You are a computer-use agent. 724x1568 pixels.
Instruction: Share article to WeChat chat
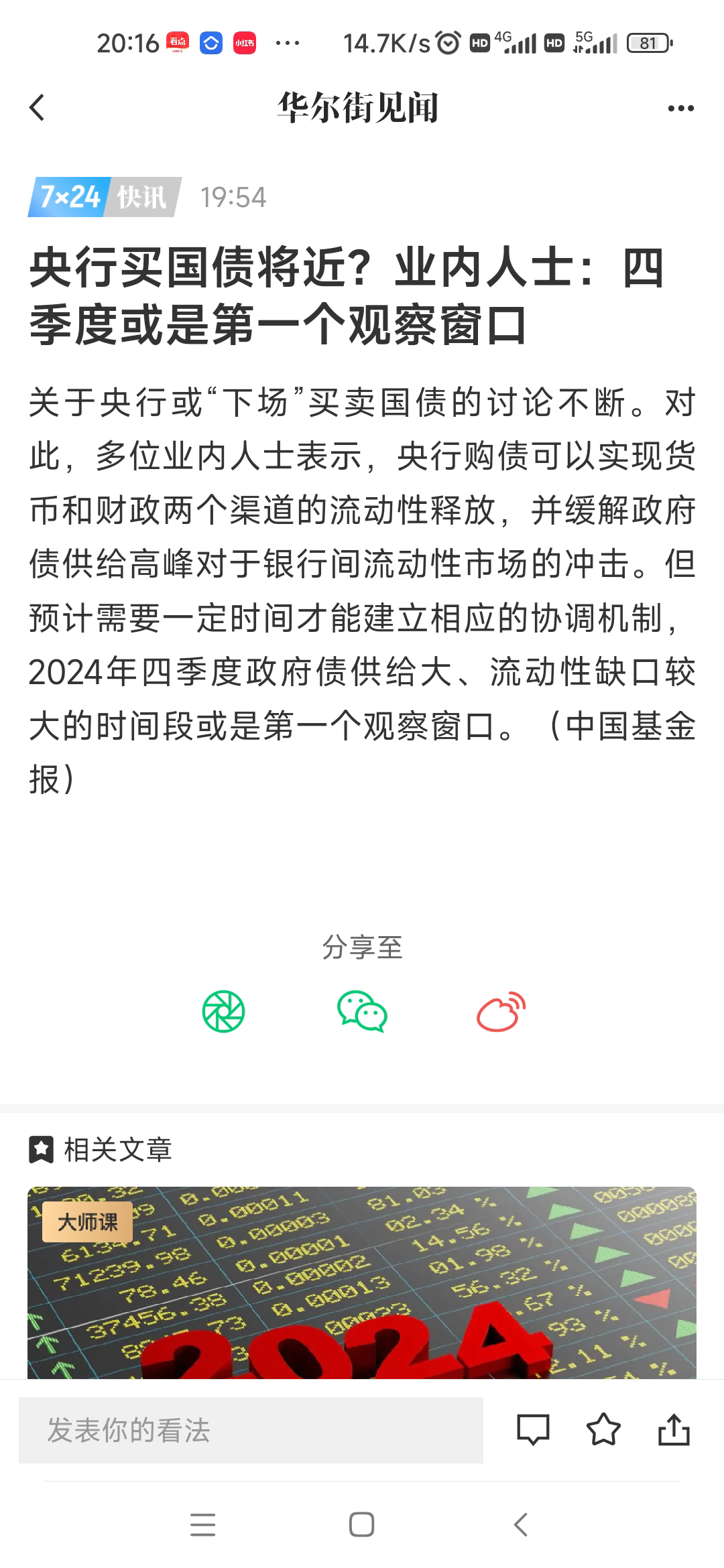(362, 1012)
